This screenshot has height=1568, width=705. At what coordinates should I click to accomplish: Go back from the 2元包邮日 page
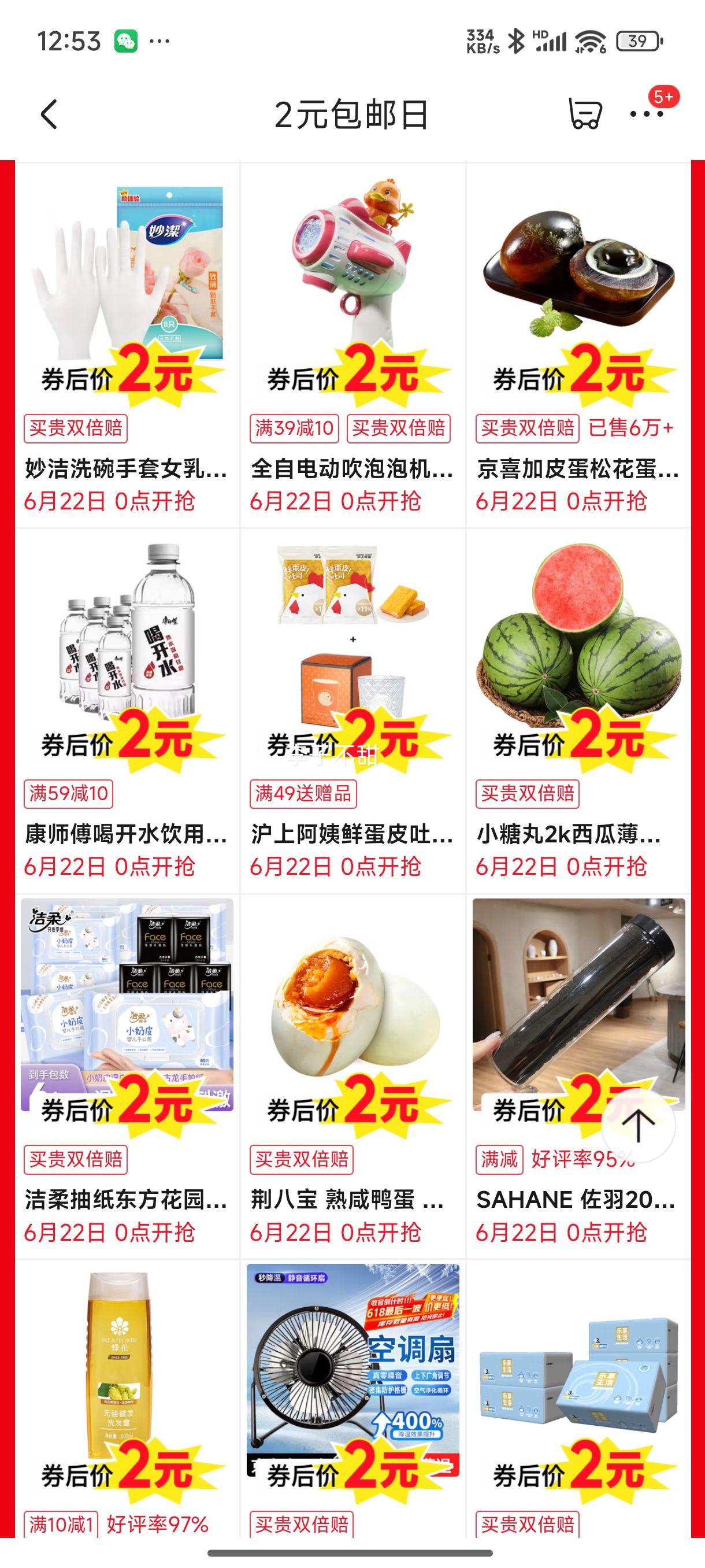[49, 114]
